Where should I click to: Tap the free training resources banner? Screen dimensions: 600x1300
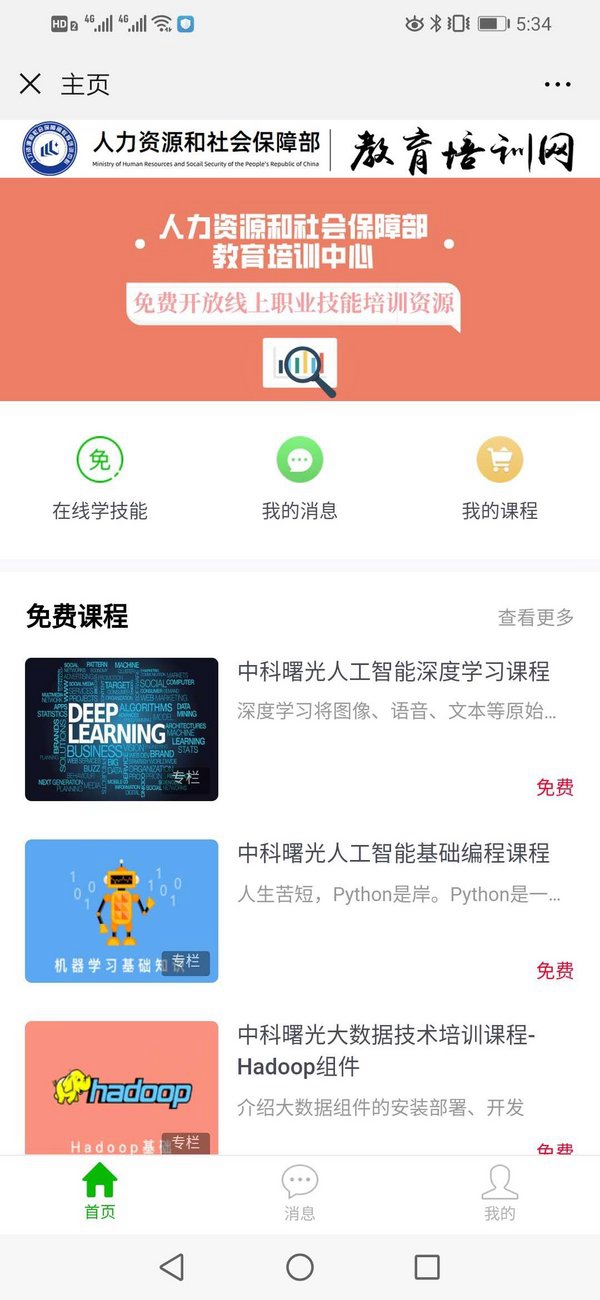pyautogui.click(x=300, y=289)
